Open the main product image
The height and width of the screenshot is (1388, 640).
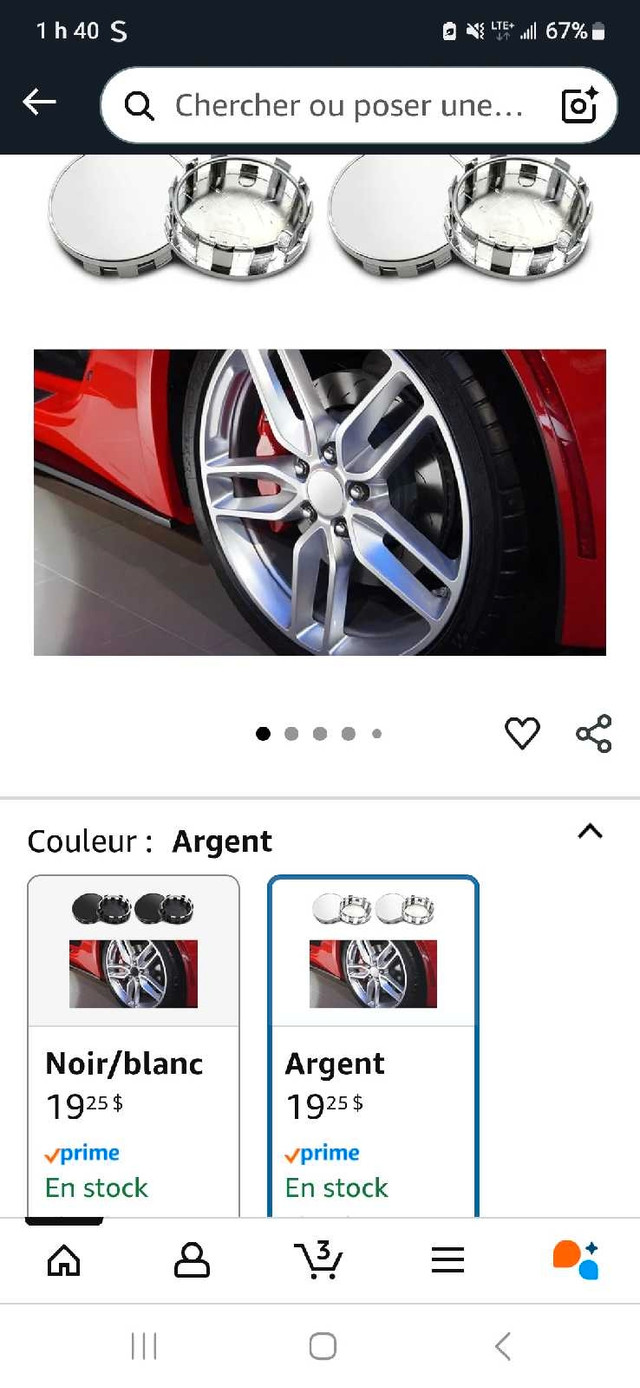[320, 502]
